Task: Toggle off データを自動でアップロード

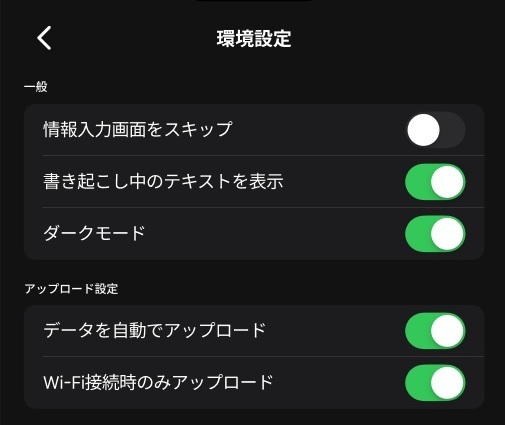Action: (x=435, y=331)
